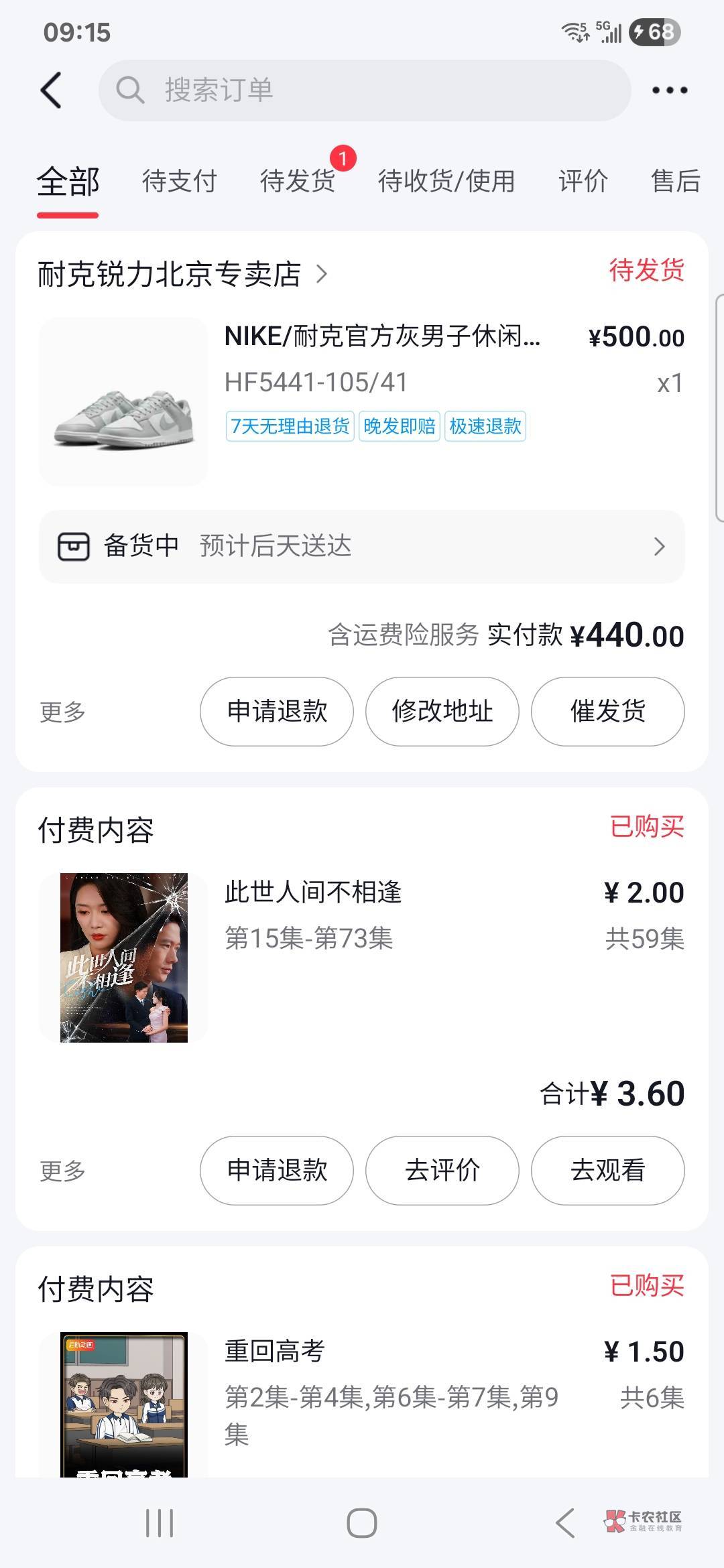The height and width of the screenshot is (1568, 724).
Task: Tap 去观看 to watch 此世人间不相逢
Action: tap(607, 1171)
